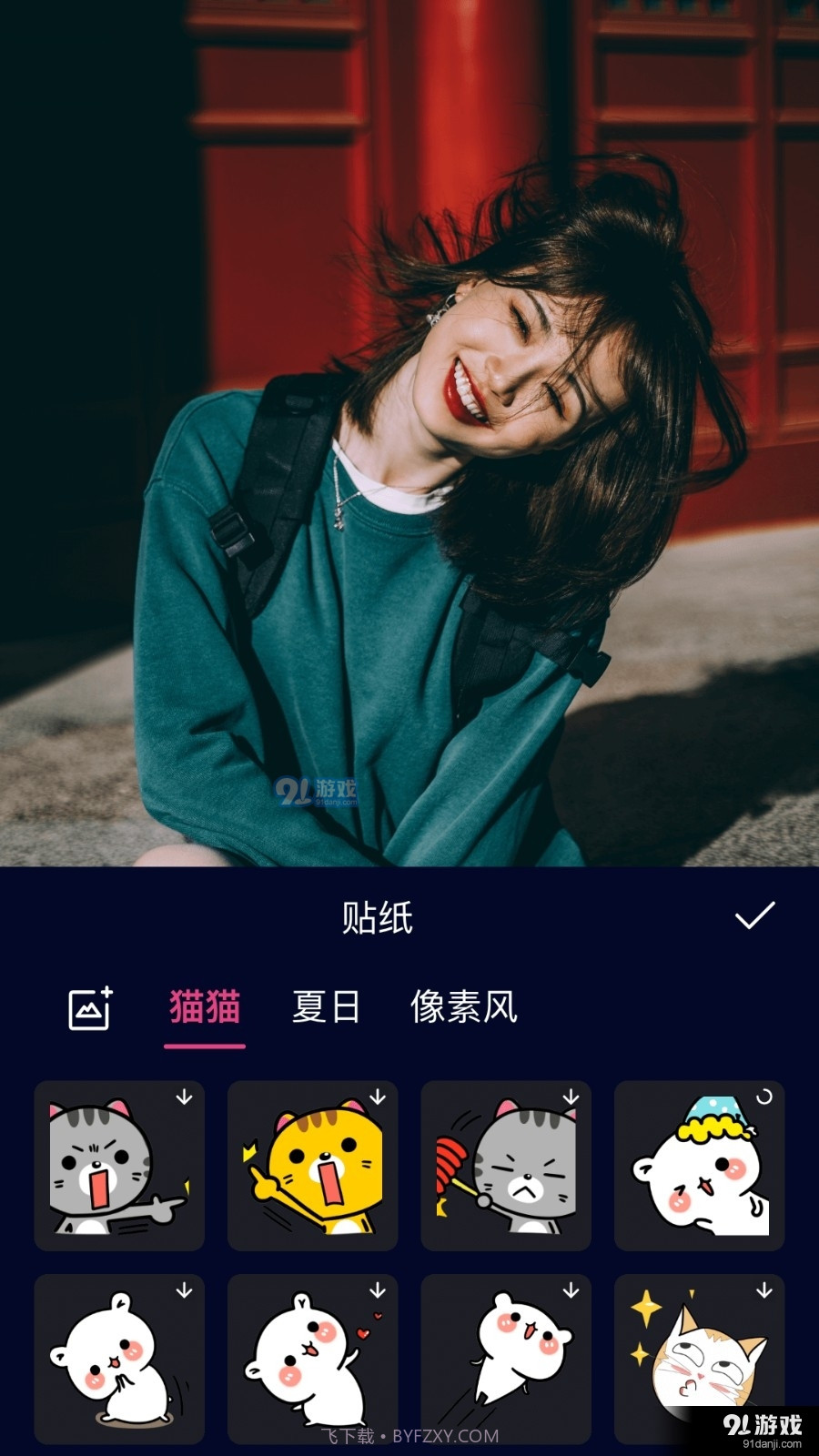Open the 像素风 sticker tab
This screenshot has width=819, height=1456.
coord(466,1008)
